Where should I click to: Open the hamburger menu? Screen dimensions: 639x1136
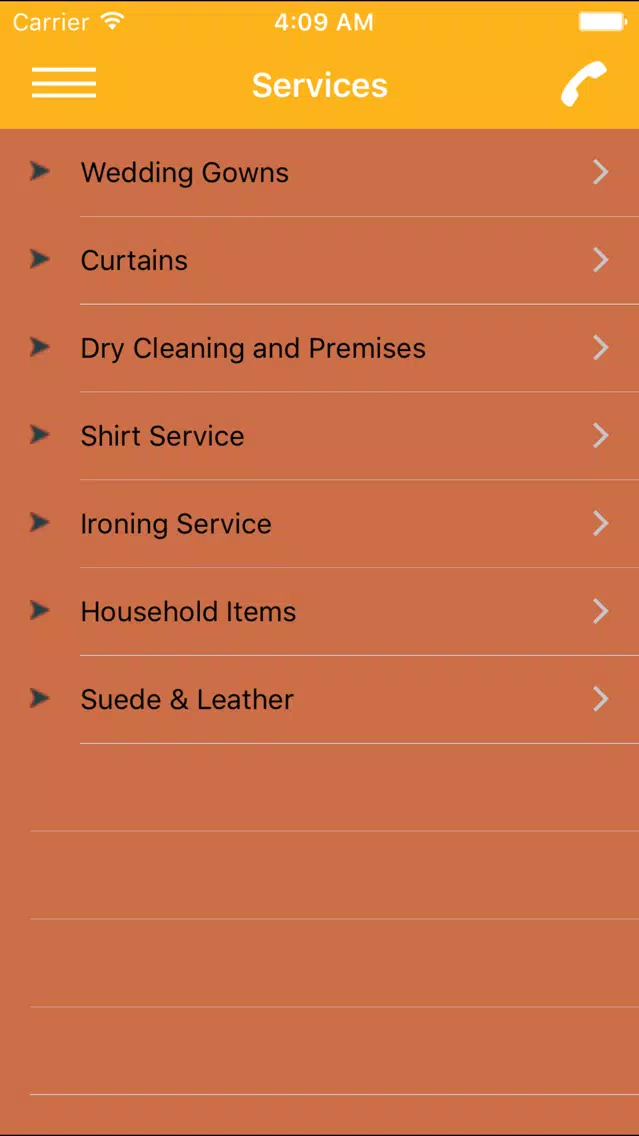(64, 83)
